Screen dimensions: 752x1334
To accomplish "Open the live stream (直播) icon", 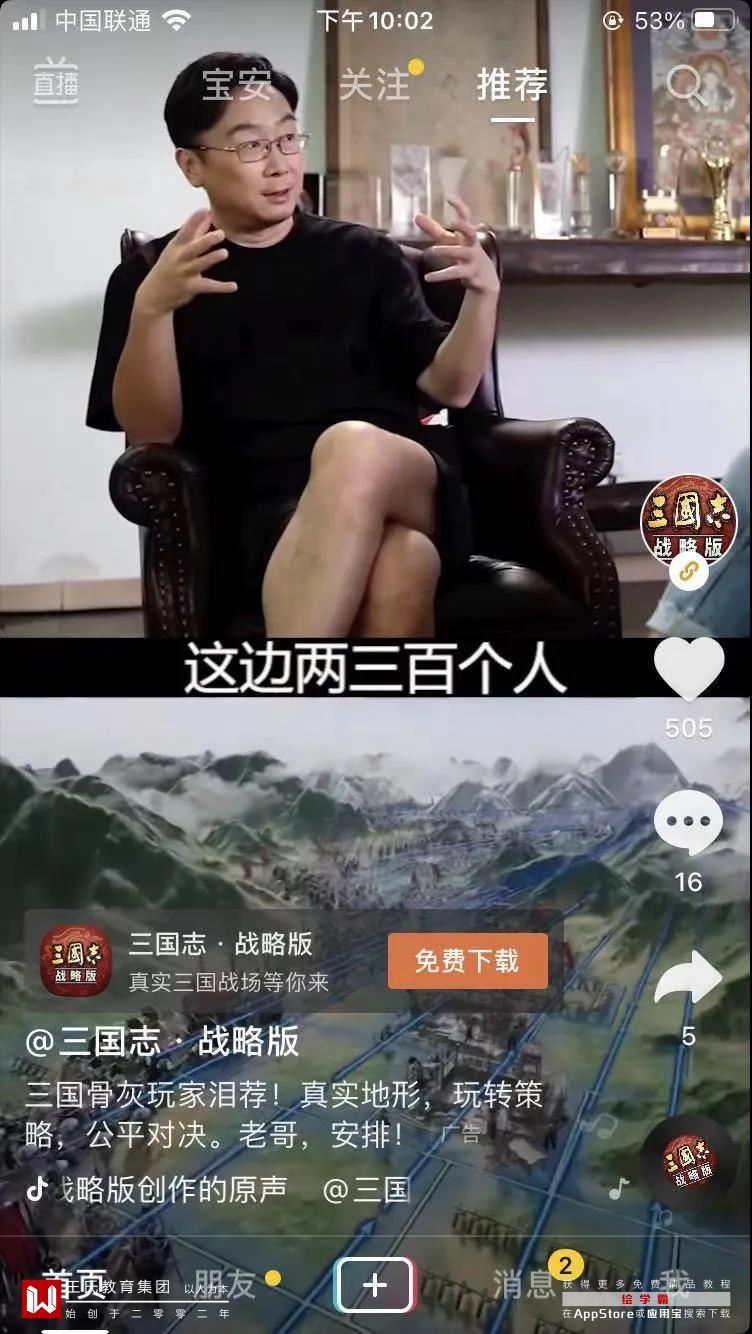I will [55, 82].
